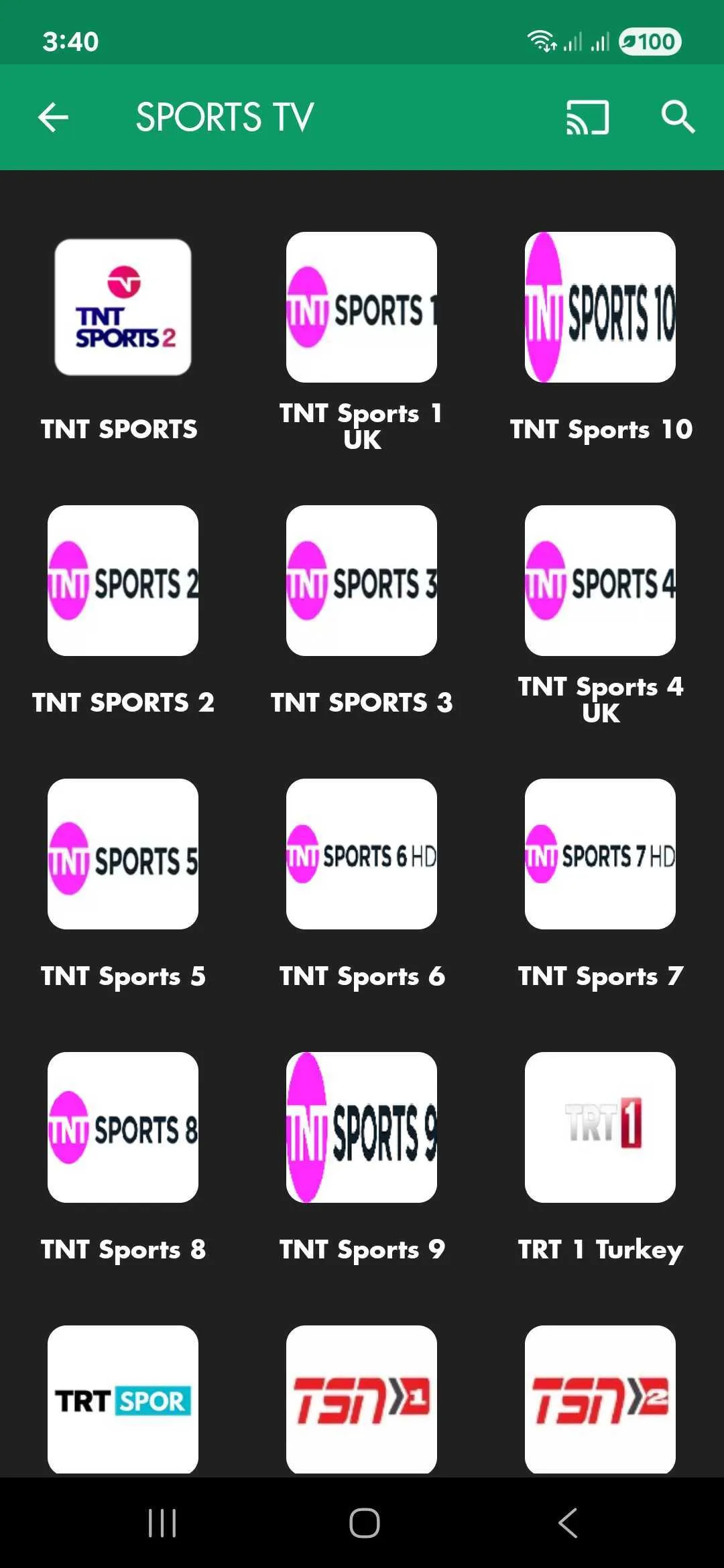Watch the TNT Sports 6 channel
The image size is (724, 1568).
coord(361,854)
